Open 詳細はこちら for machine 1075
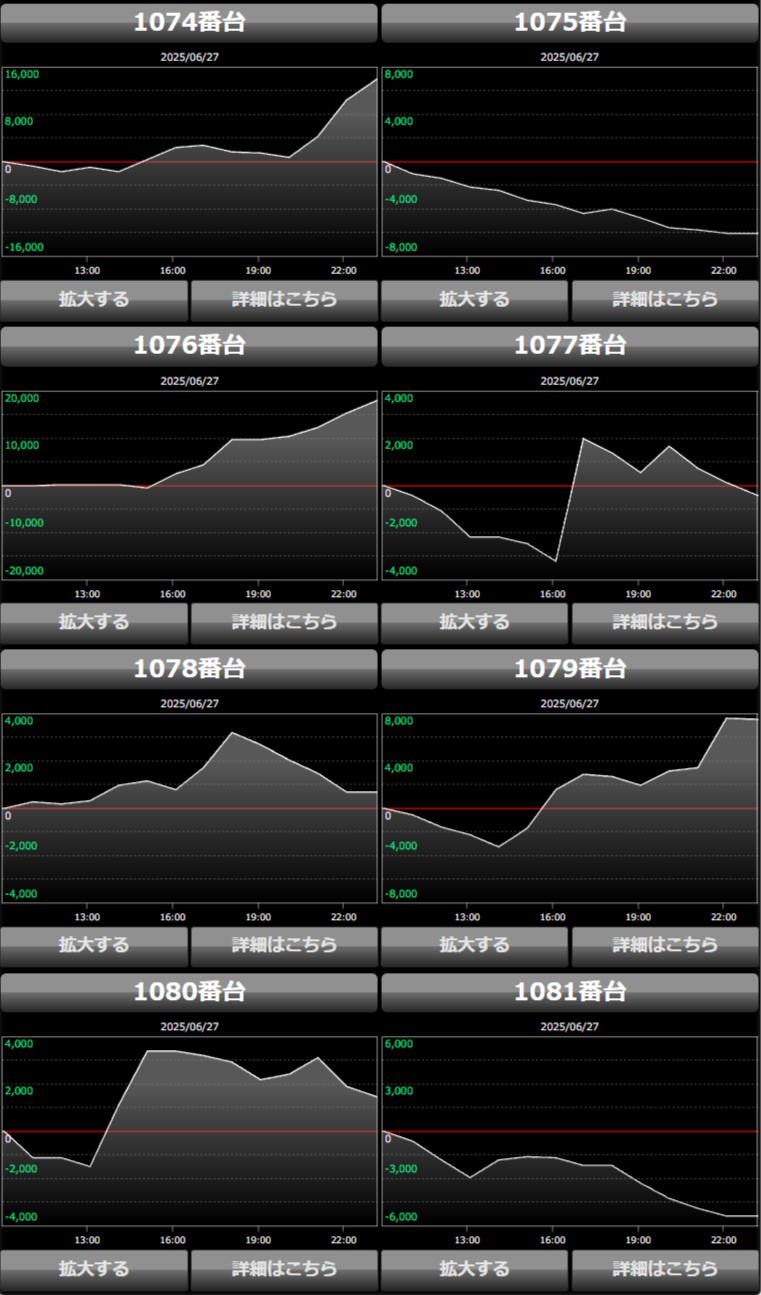Viewport: 761px width, 1295px height. (x=665, y=300)
